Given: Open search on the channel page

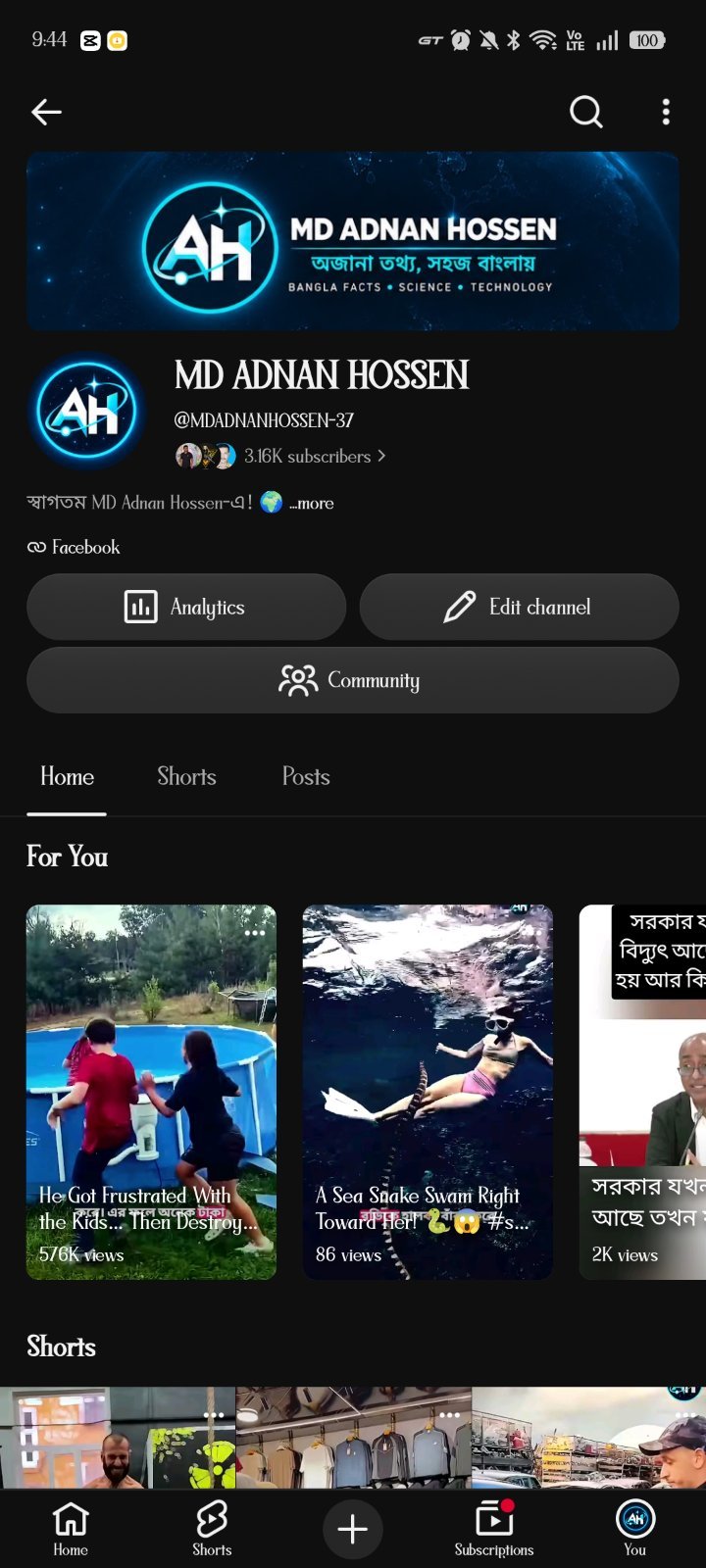Looking at the screenshot, I should point(586,113).
